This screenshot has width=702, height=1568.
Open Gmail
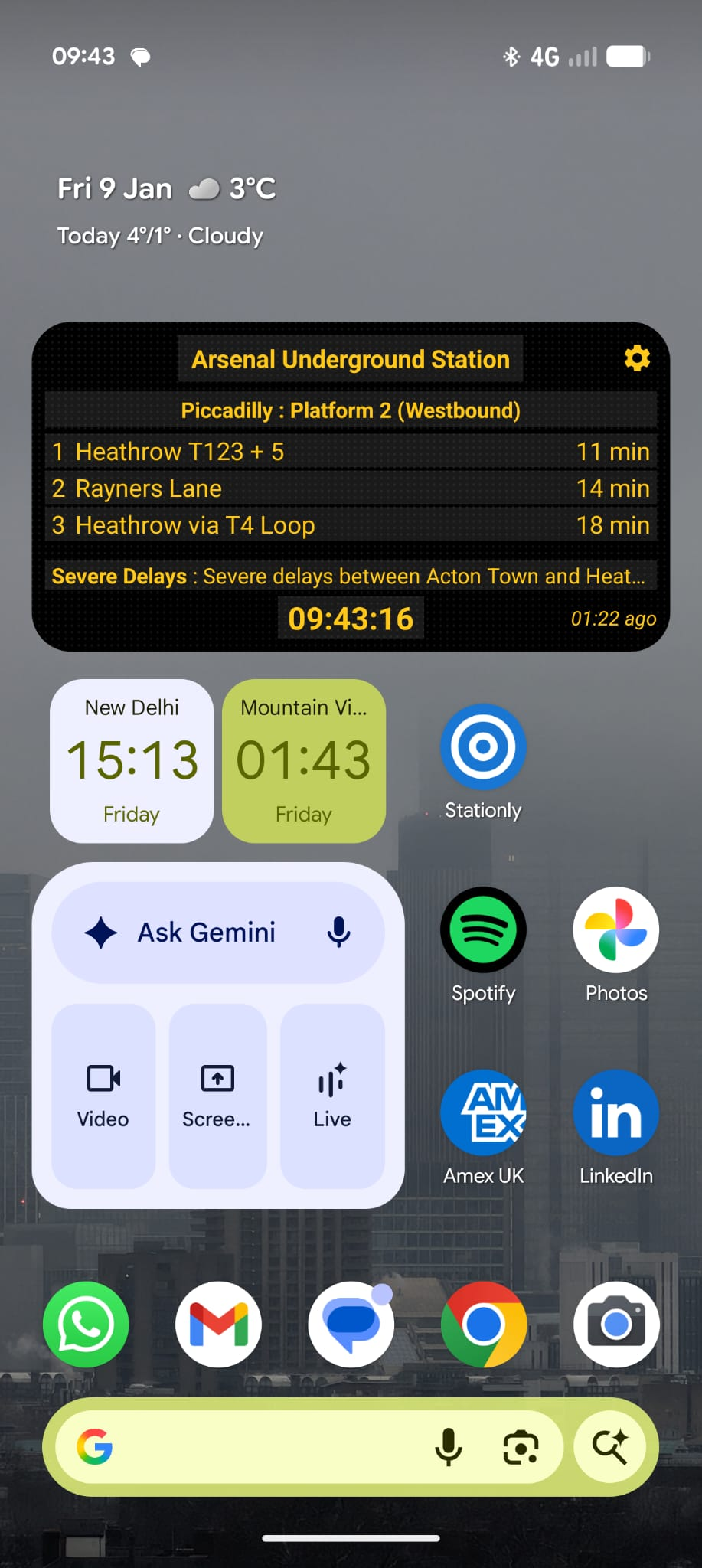217,1325
